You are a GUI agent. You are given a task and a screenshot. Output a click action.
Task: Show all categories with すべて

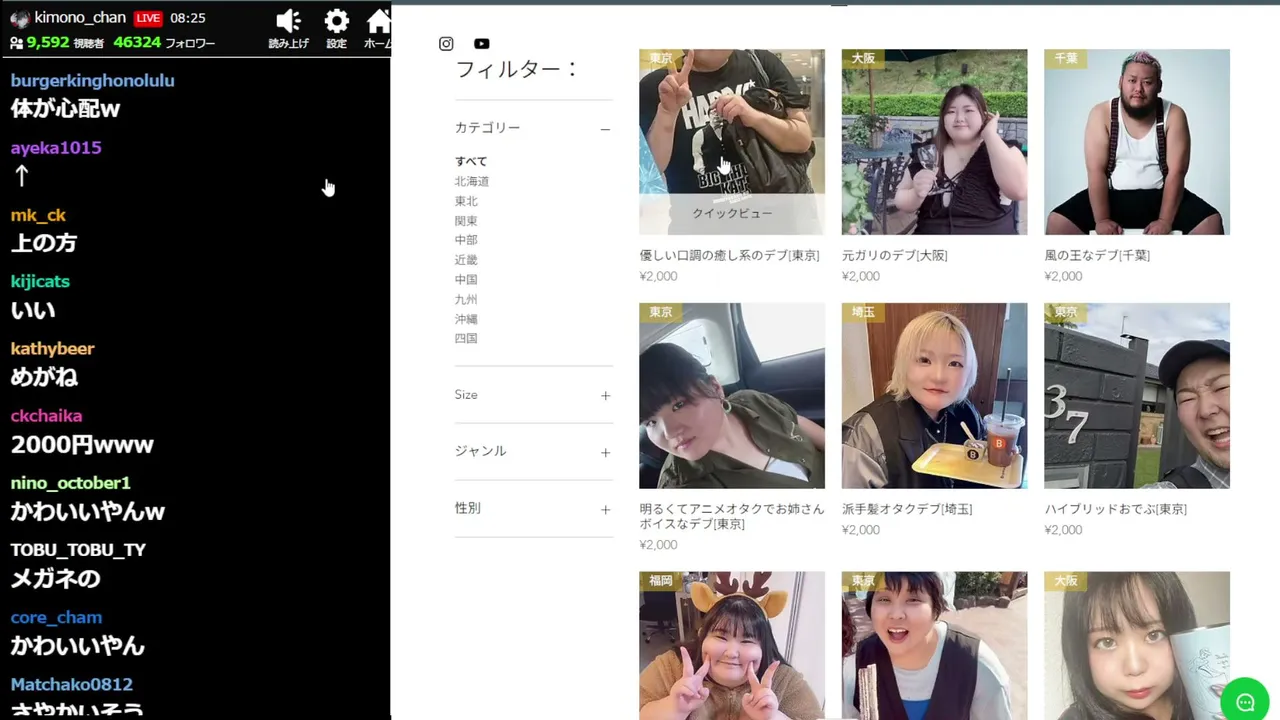(471, 161)
